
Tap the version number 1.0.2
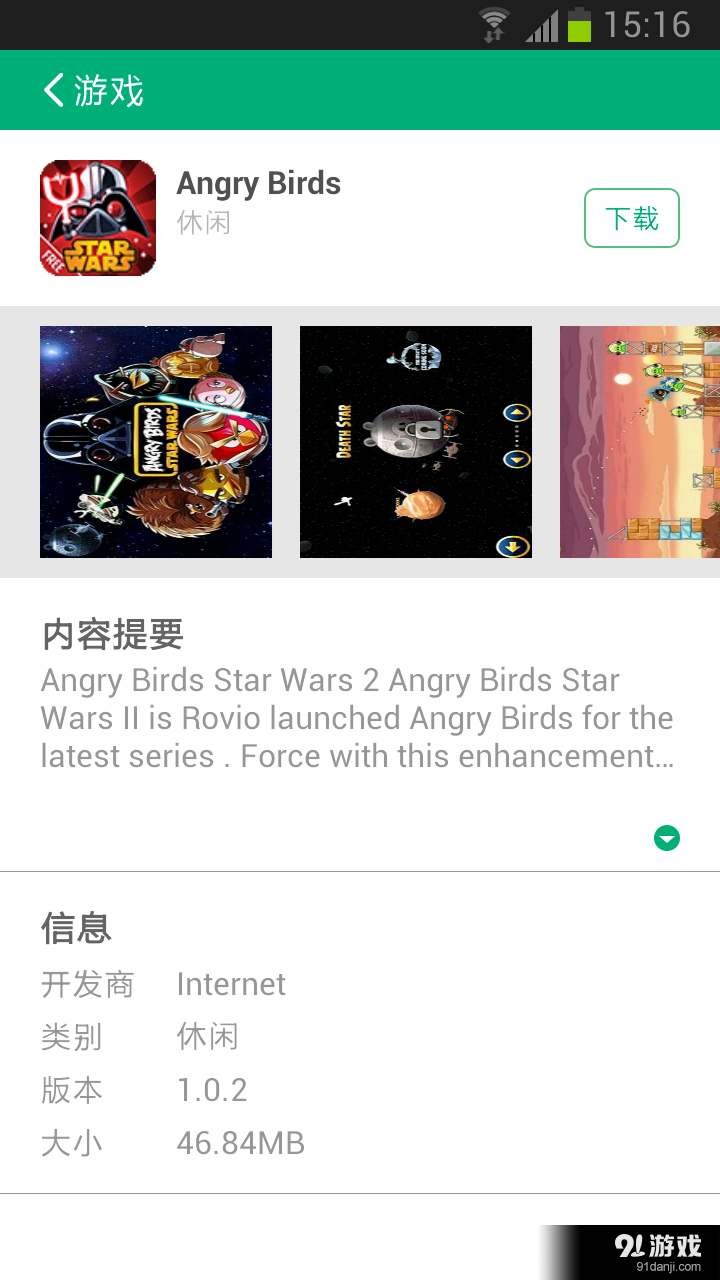212,1090
